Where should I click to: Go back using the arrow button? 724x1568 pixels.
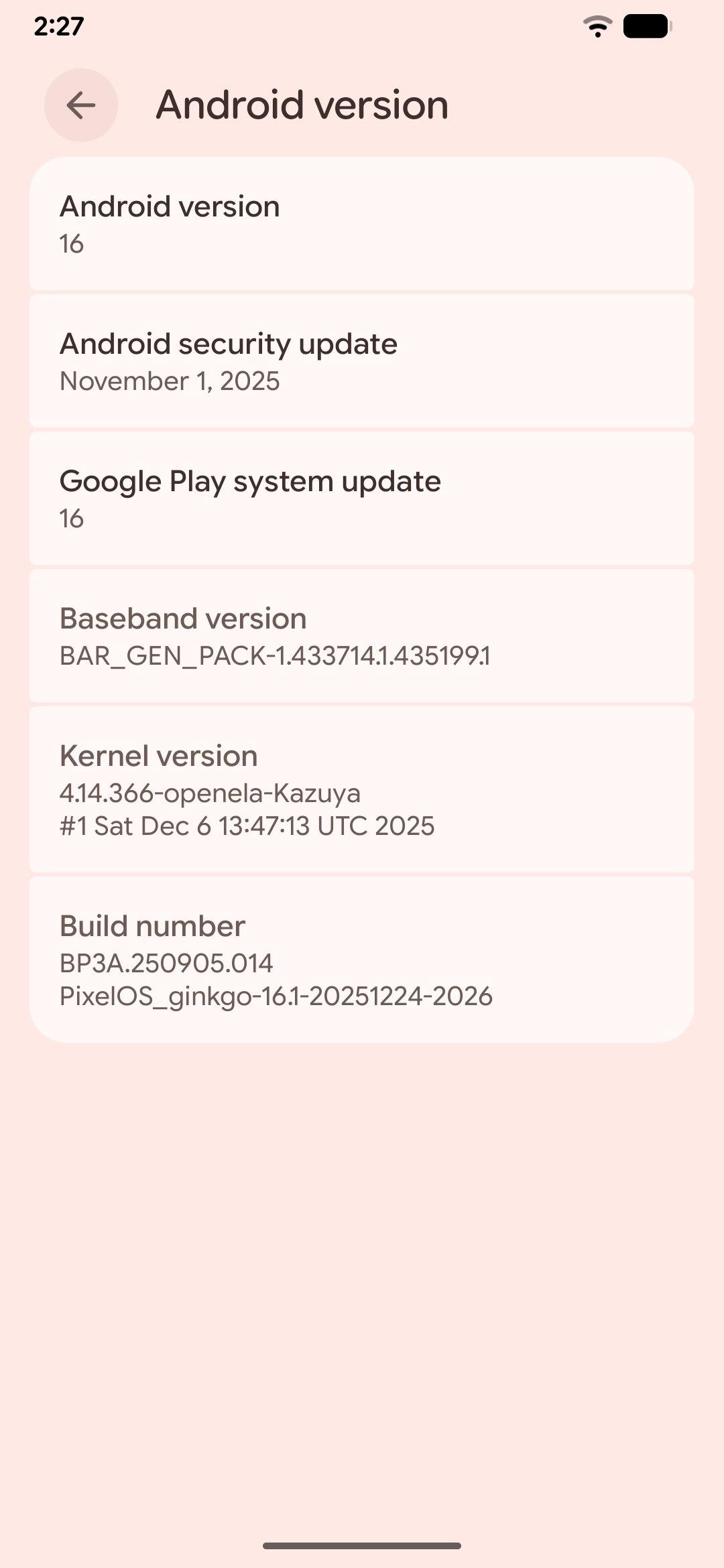(x=81, y=105)
